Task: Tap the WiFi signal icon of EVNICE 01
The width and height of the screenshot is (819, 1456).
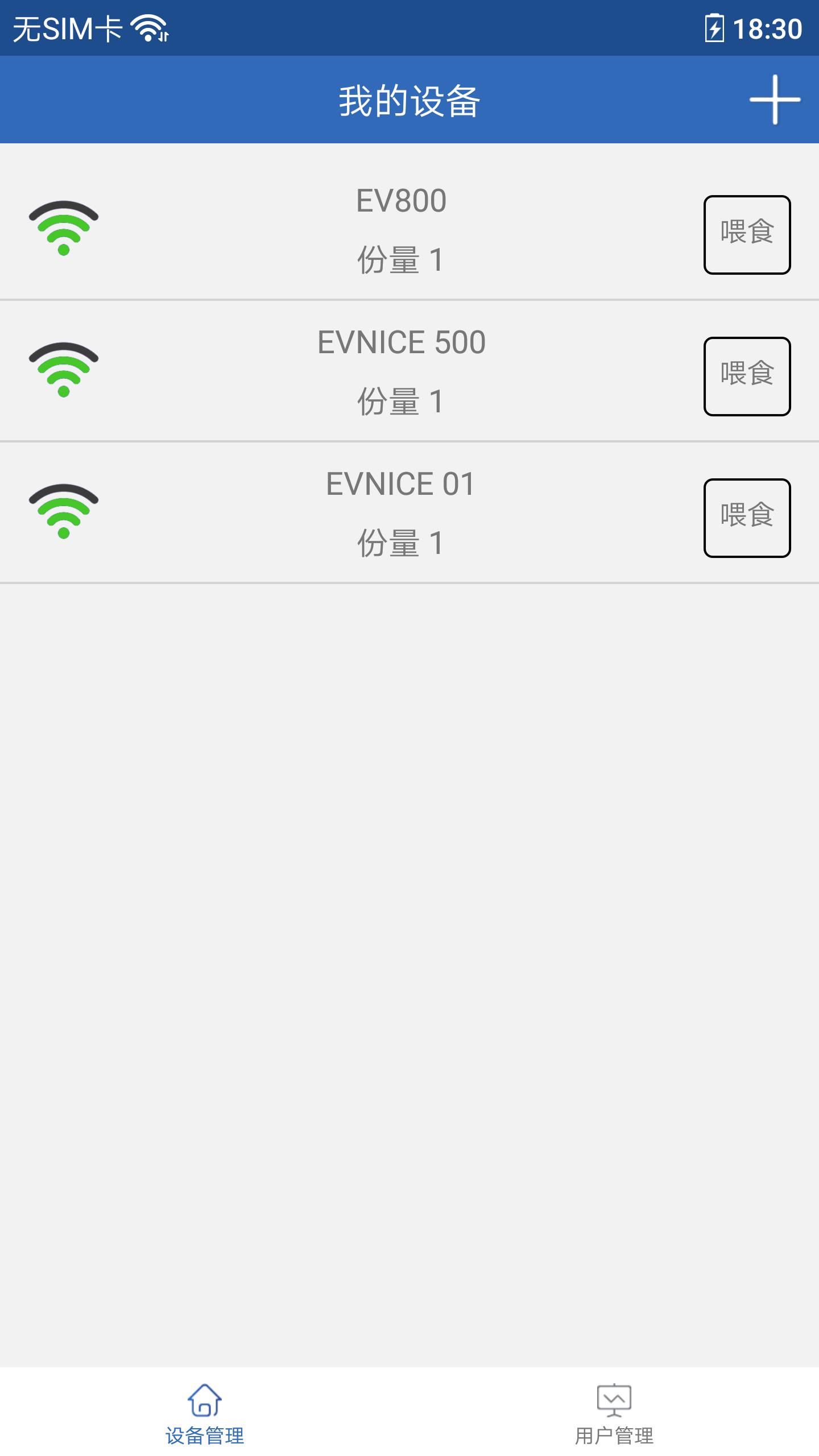Action: 63,512
